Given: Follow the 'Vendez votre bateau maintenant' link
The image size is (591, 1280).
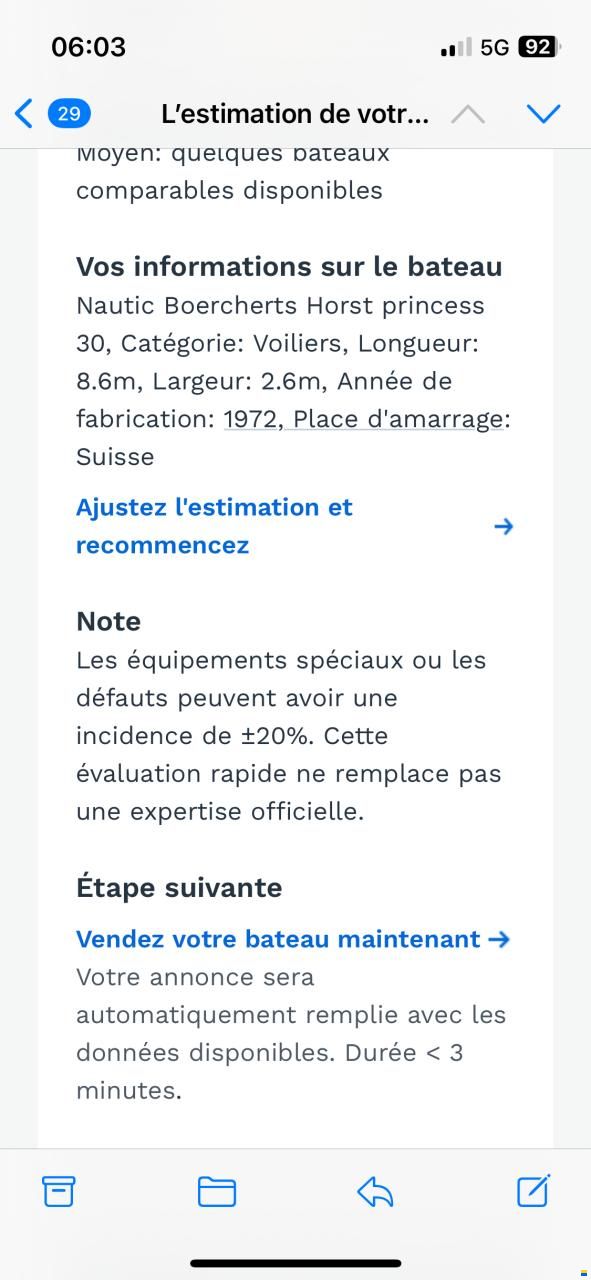Looking at the screenshot, I should 293,939.
